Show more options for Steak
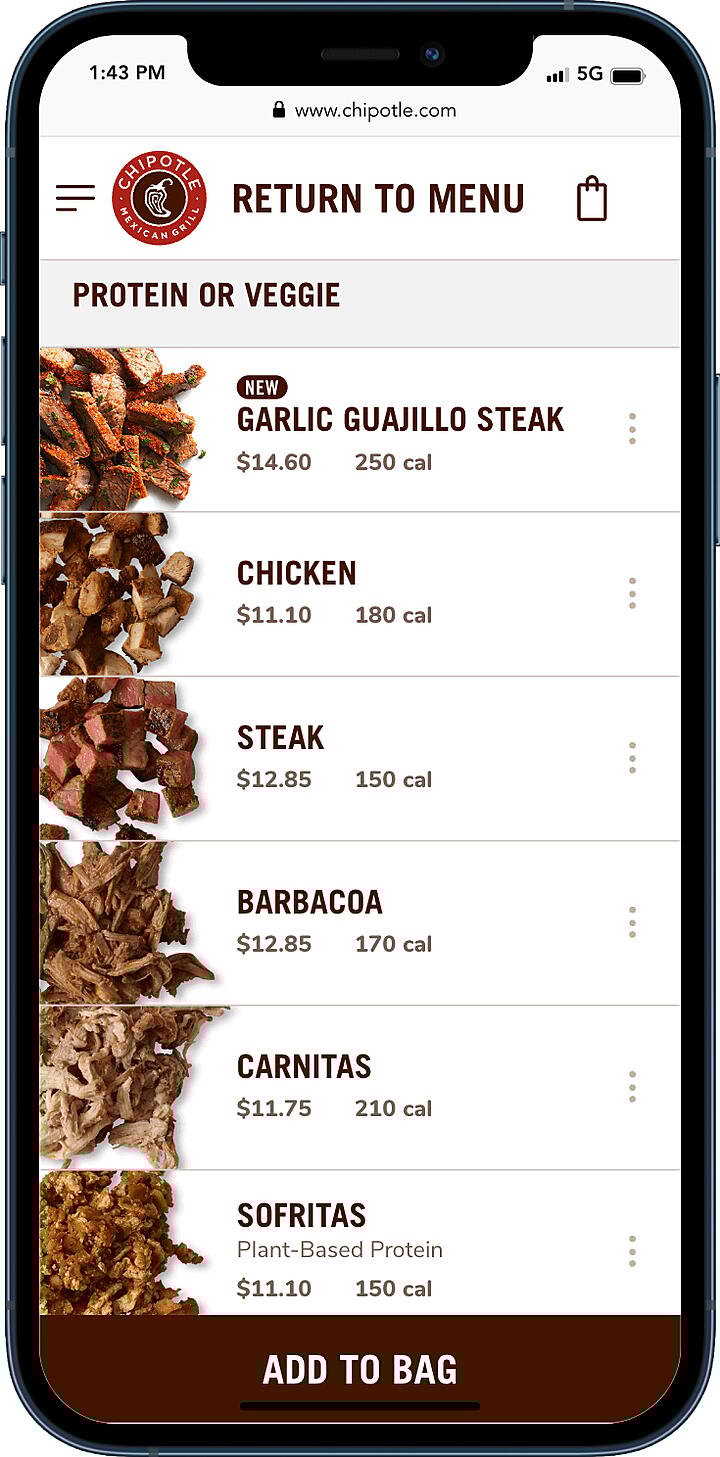720x1457 pixels. [x=632, y=758]
